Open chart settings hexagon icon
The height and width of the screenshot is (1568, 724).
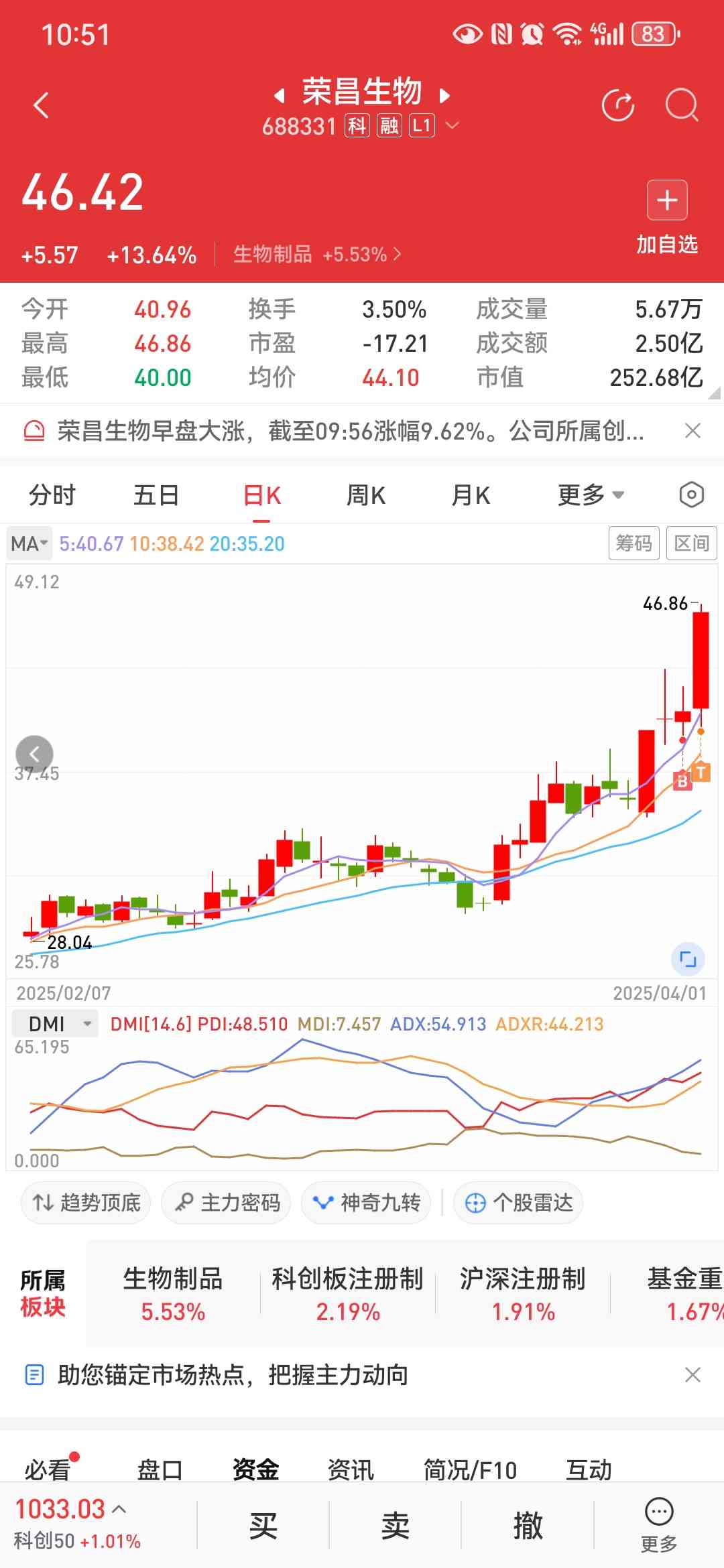(691, 496)
